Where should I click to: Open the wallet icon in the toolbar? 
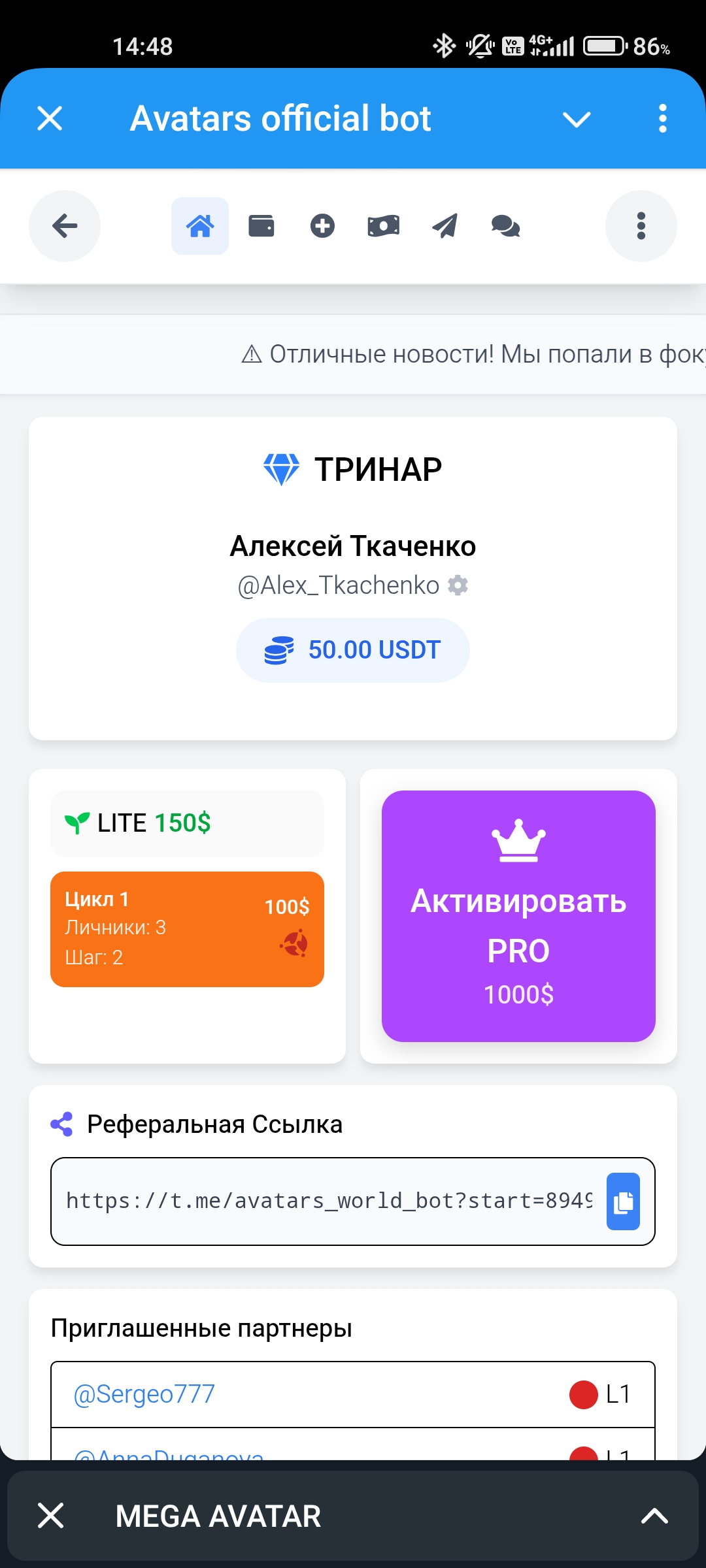coord(261,226)
